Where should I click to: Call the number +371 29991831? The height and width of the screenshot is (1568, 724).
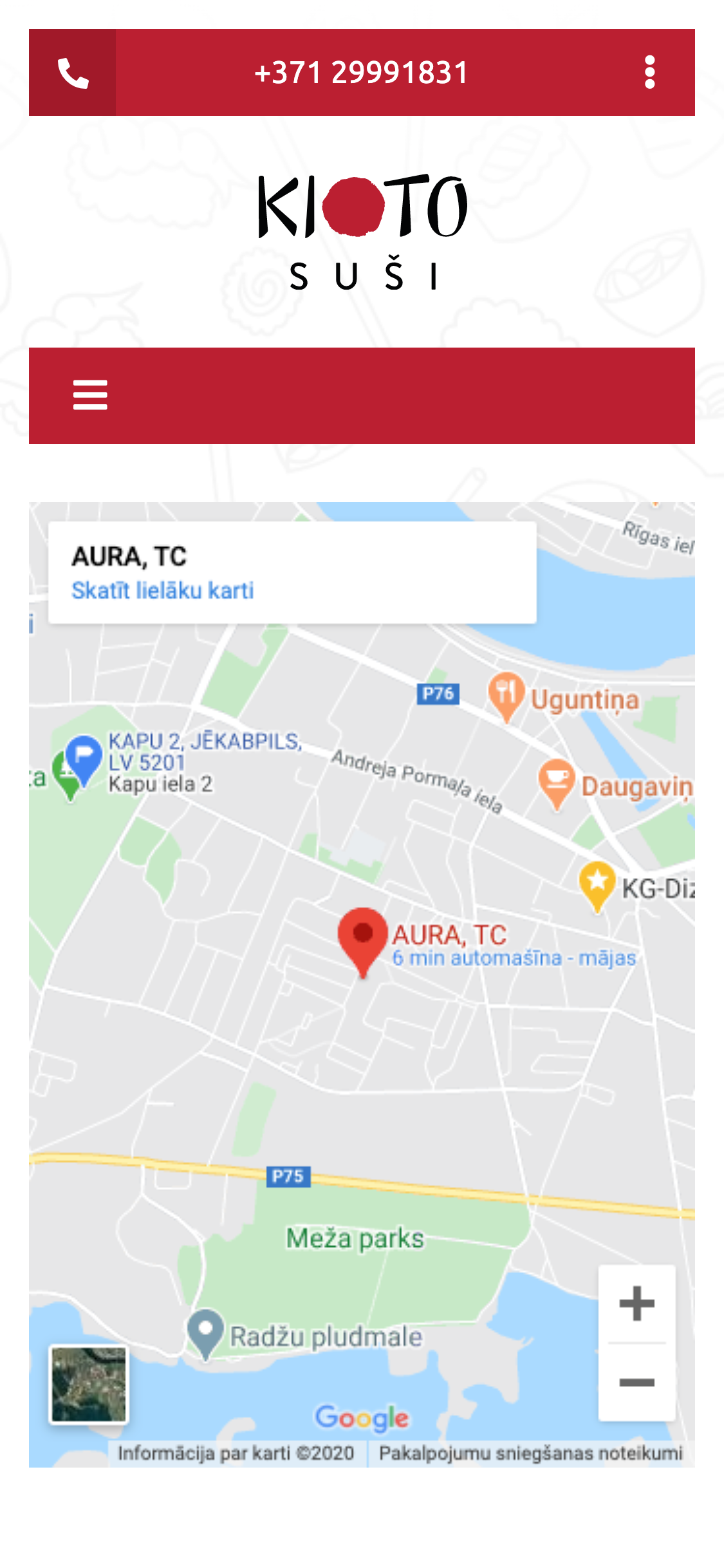pyautogui.click(x=361, y=72)
